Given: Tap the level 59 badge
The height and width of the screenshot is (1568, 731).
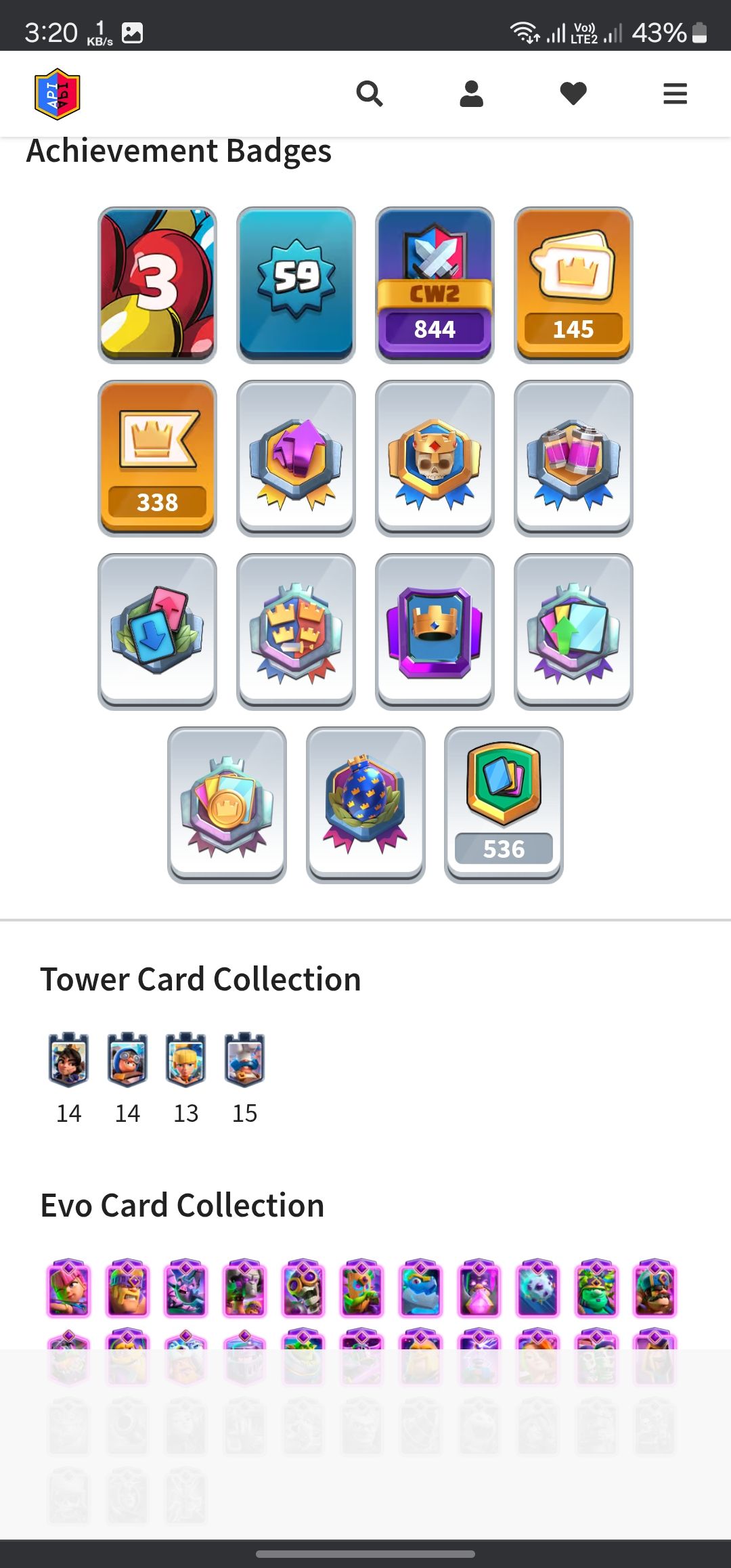Looking at the screenshot, I should (x=296, y=284).
